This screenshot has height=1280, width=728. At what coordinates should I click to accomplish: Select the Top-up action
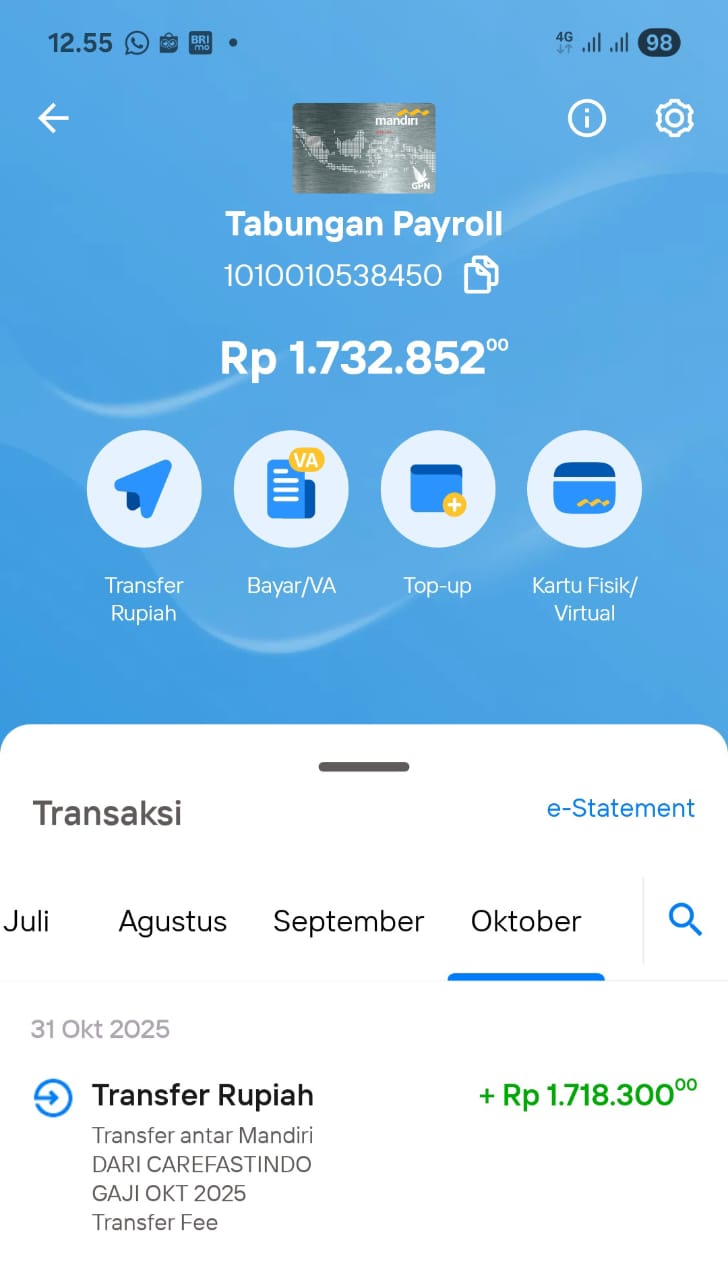[437, 490]
